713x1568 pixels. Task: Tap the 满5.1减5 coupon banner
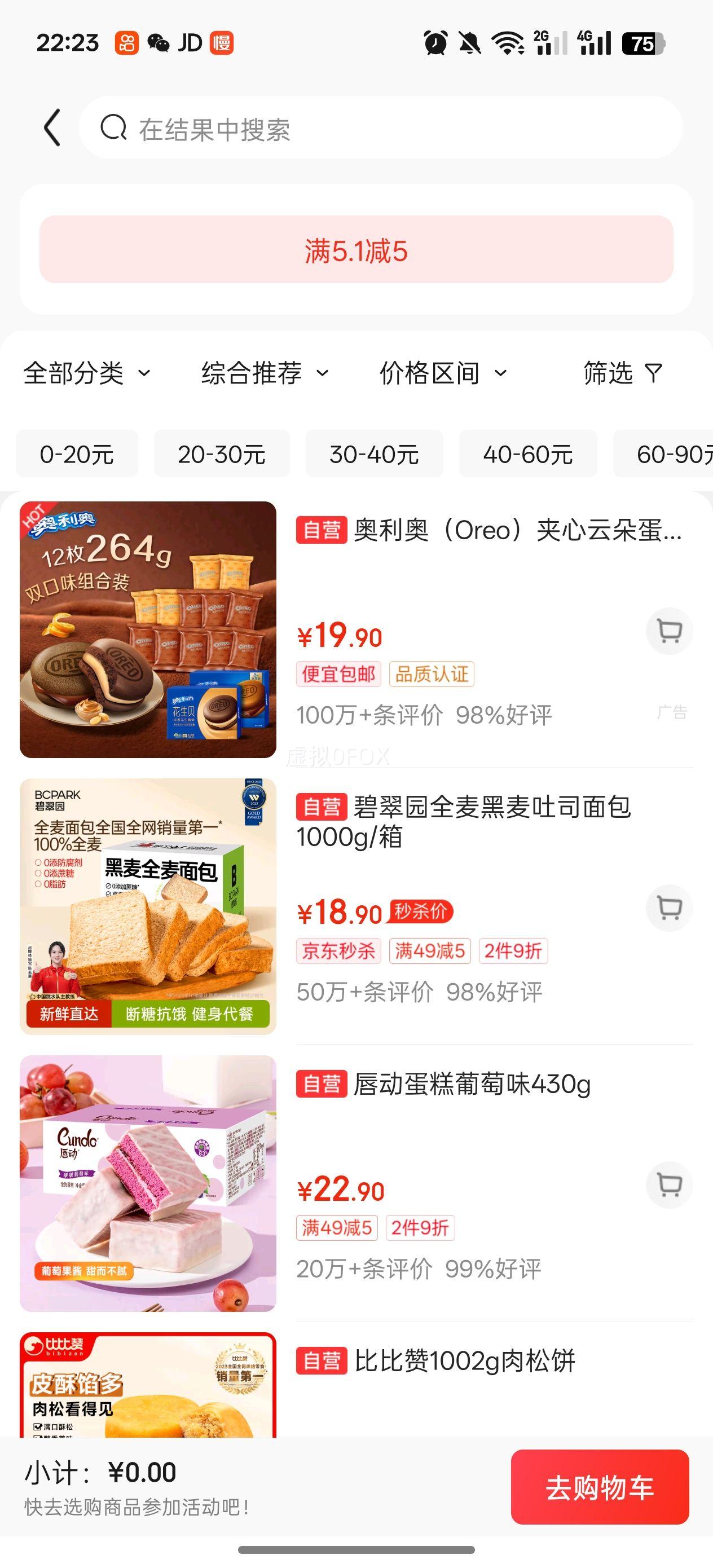click(x=356, y=252)
